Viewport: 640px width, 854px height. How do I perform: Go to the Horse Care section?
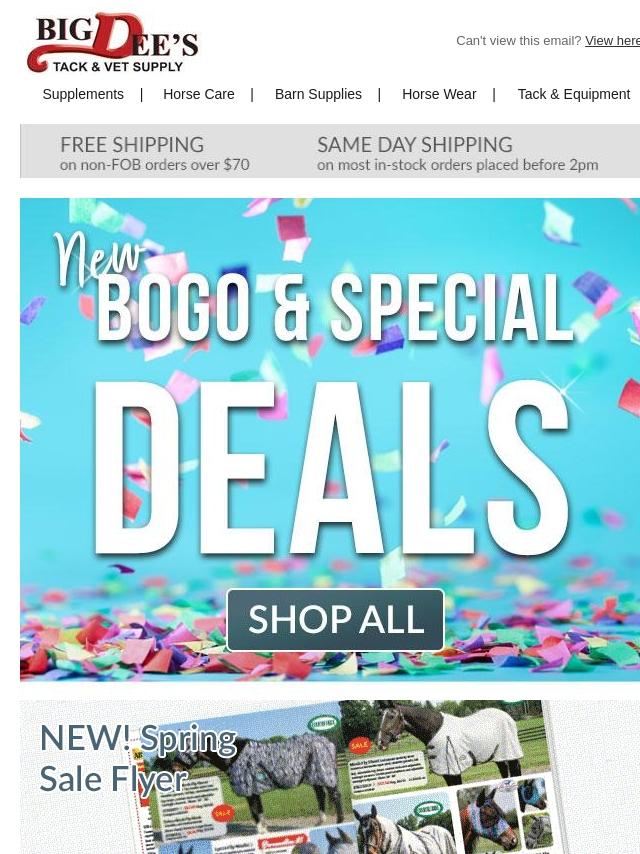pyautogui.click(x=199, y=94)
